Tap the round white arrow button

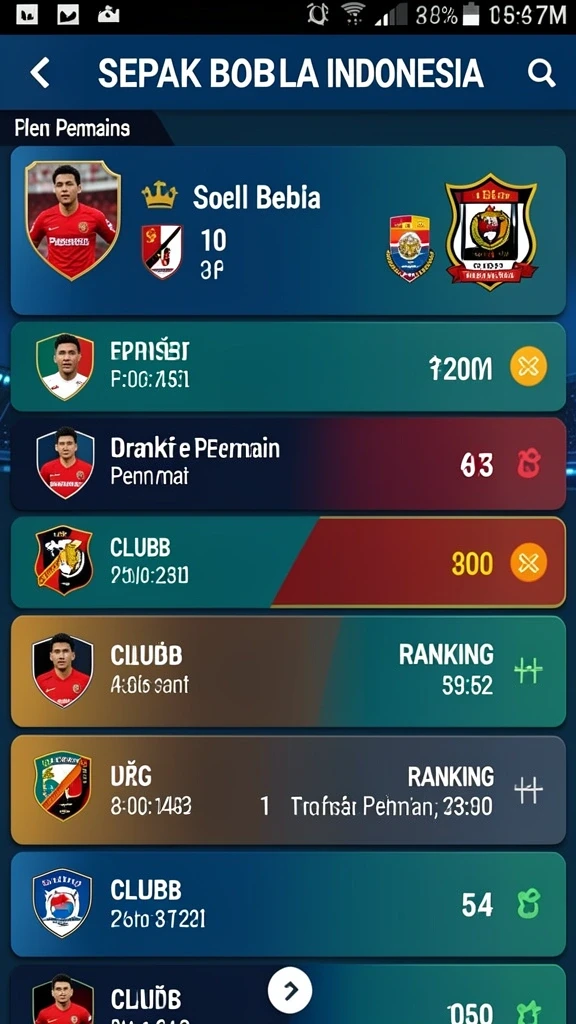(290, 991)
